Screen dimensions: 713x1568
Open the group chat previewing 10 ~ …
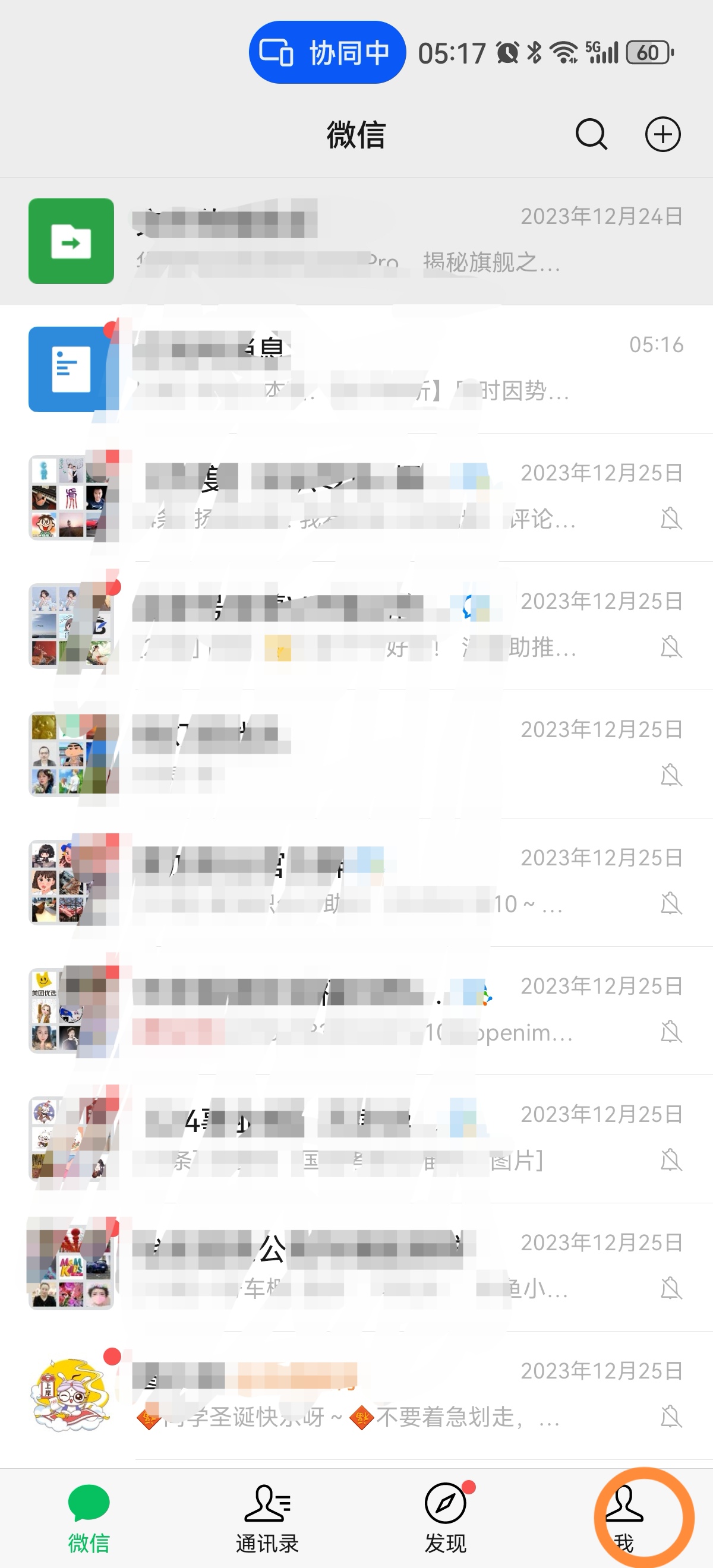[x=356, y=882]
